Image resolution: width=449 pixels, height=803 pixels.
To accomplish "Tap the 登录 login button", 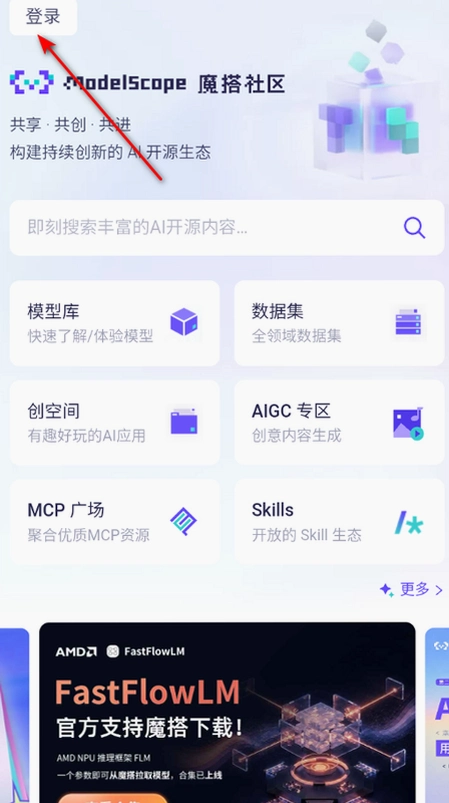I will point(43,17).
